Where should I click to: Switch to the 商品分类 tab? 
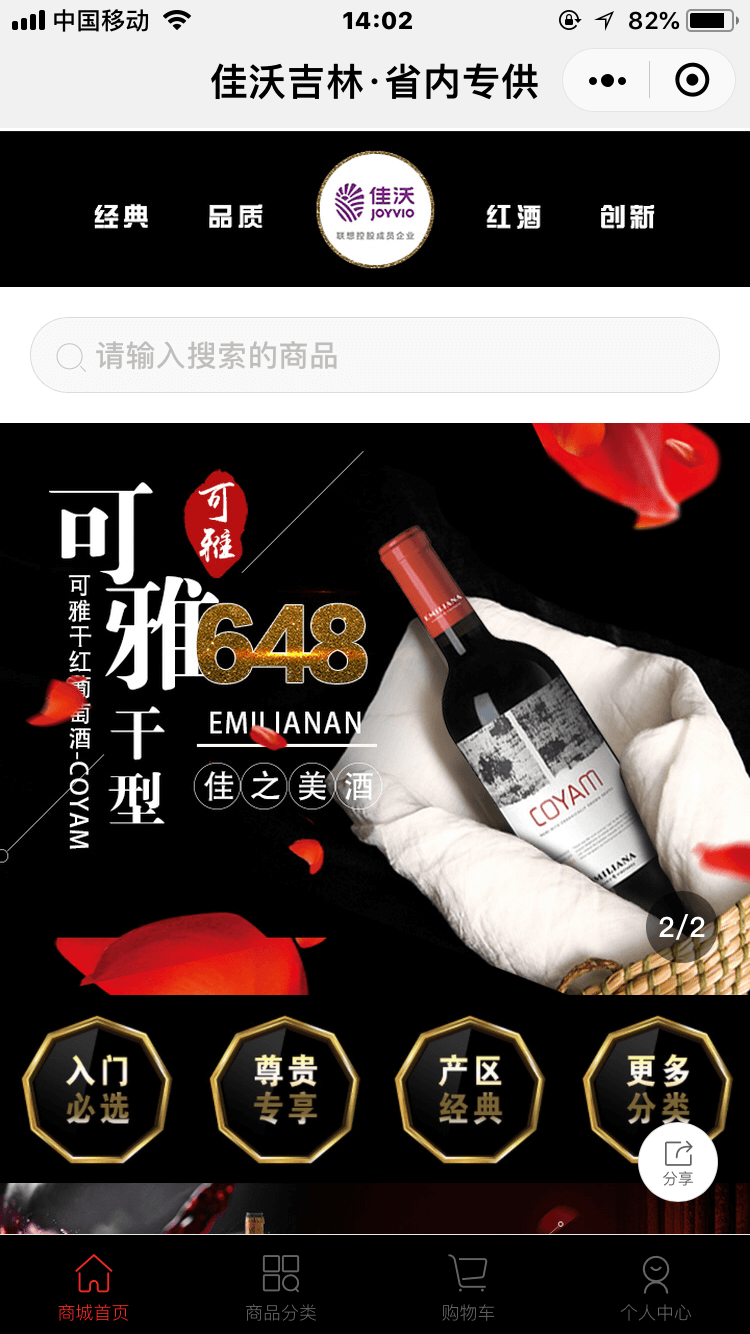tap(281, 1287)
